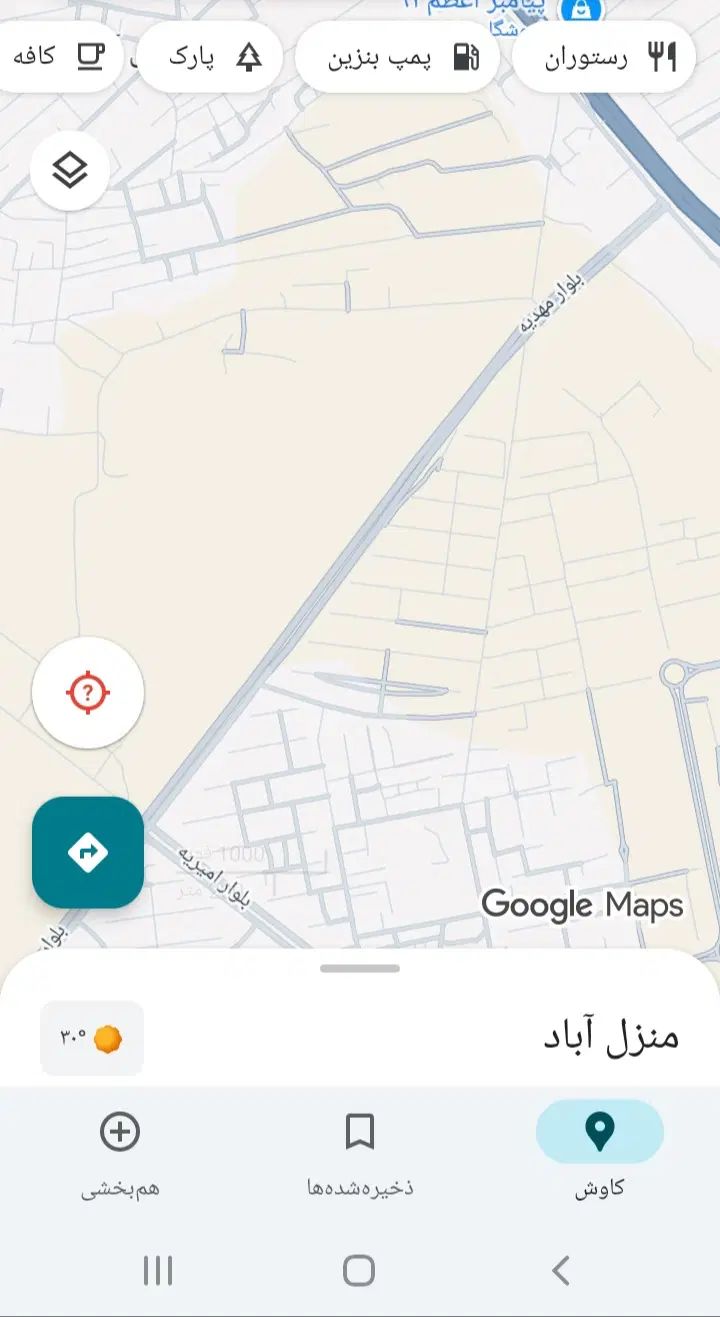This screenshot has width=720, height=1317.
Task: Open weather info showing ۳۰°
Action: [91, 1038]
